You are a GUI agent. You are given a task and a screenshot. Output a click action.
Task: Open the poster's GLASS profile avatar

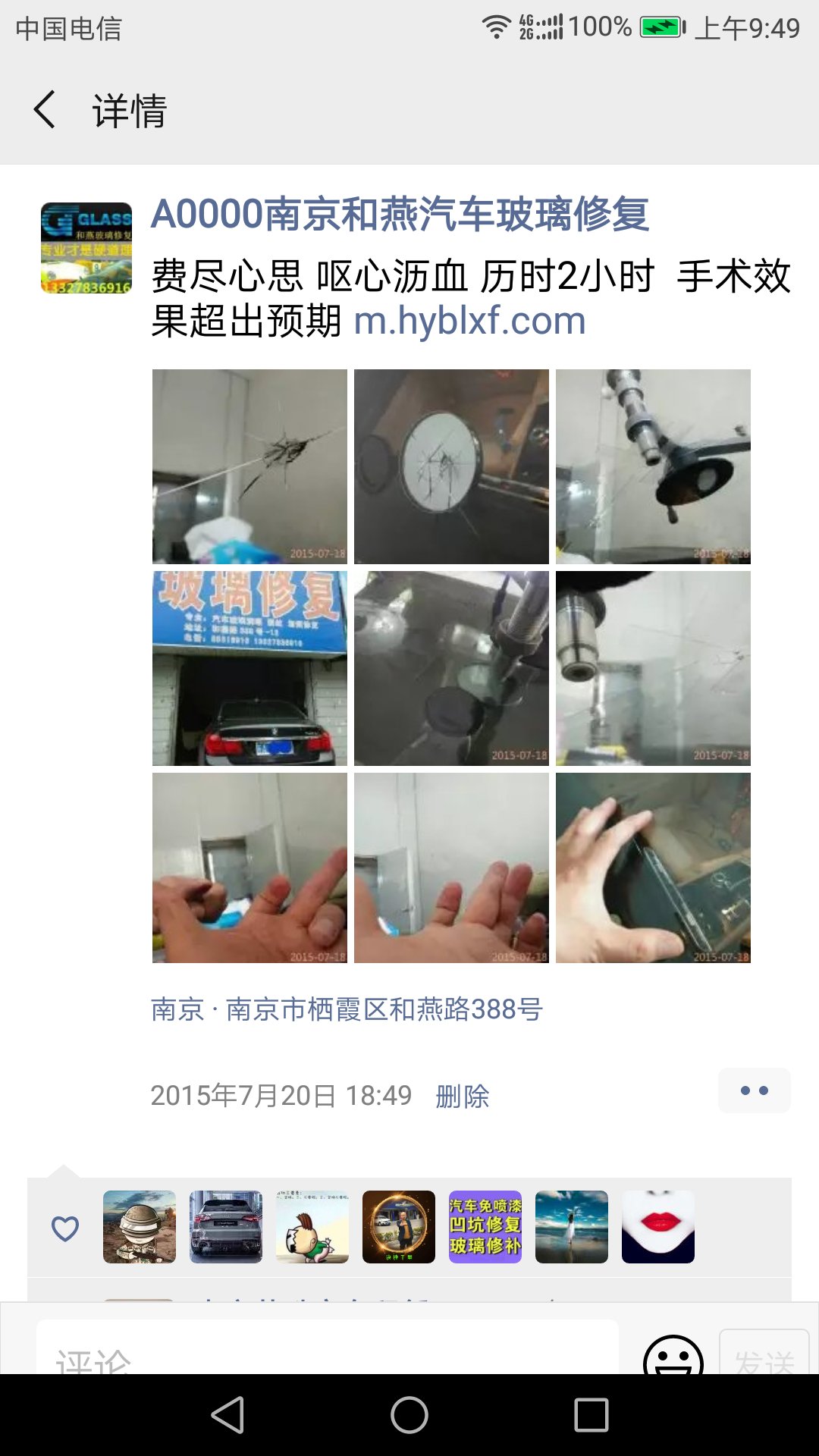(x=86, y=248)
